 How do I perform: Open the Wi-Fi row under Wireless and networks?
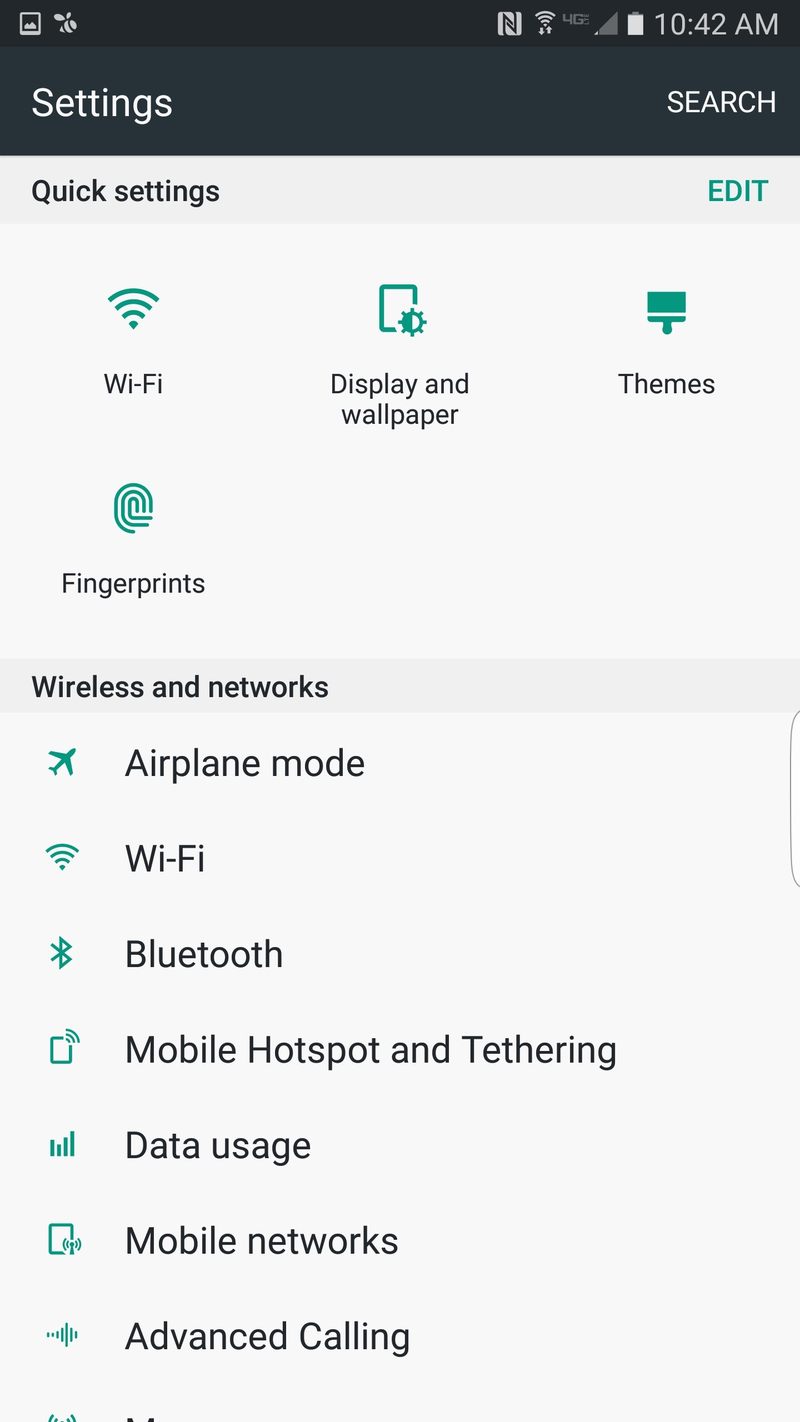pyautogui.click(x=400, y=858)
